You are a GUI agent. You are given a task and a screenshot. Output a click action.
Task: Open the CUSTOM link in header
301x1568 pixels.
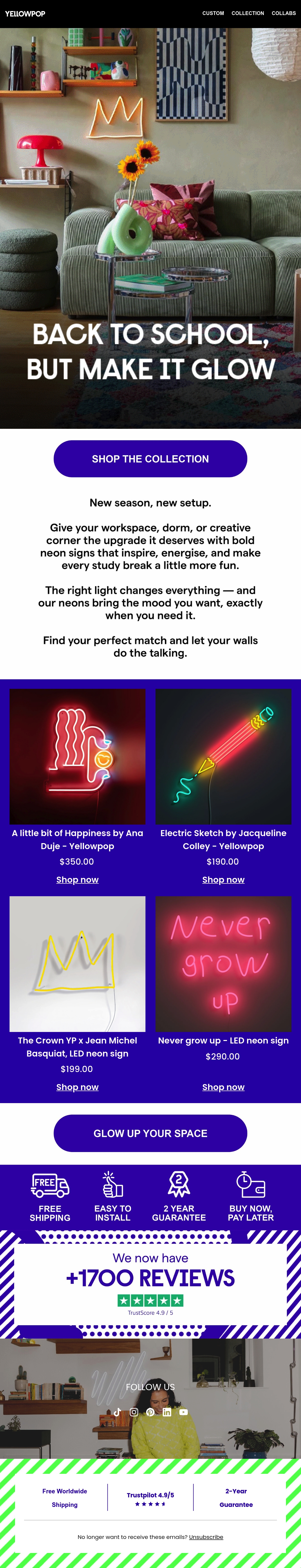[x=213, y=13]
